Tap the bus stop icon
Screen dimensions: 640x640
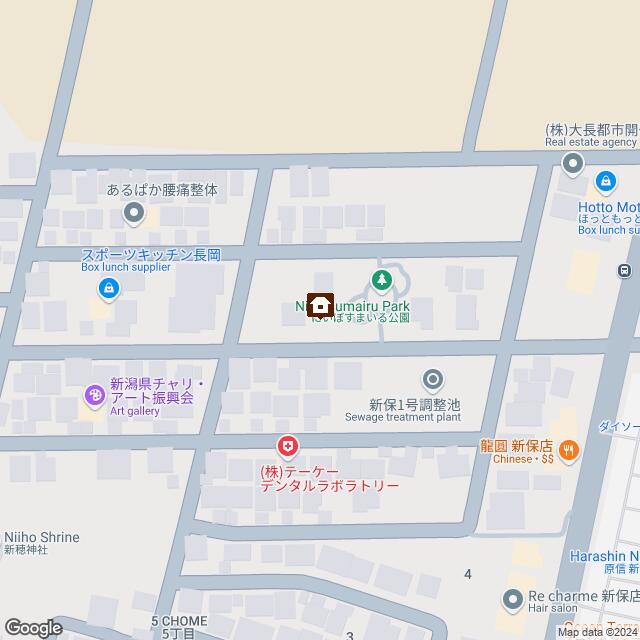pos(625,271)
